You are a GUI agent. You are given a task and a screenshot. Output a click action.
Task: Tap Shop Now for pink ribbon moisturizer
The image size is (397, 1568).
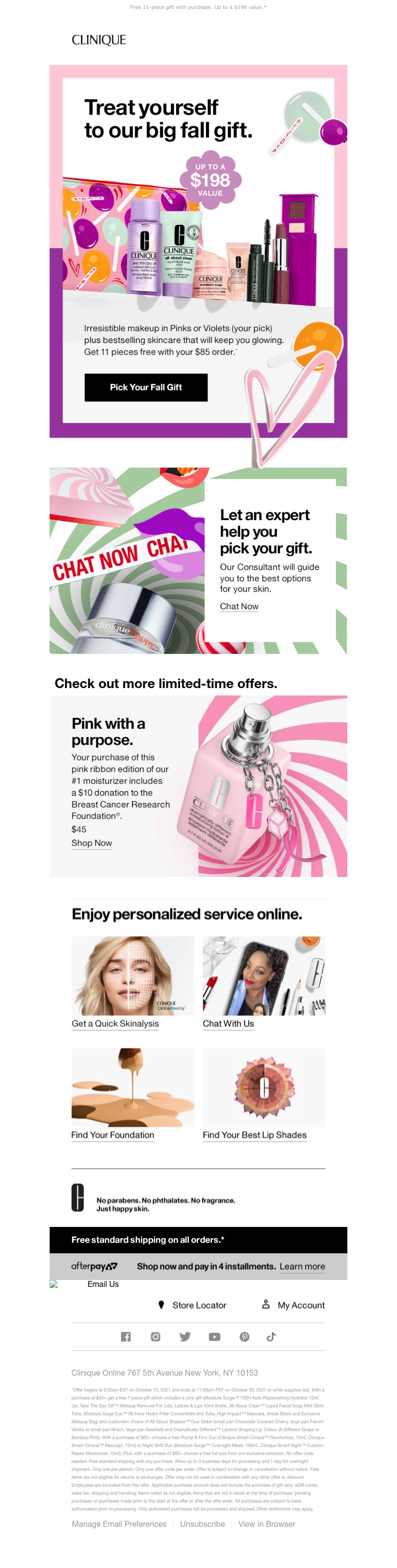[x=91, y=843]
